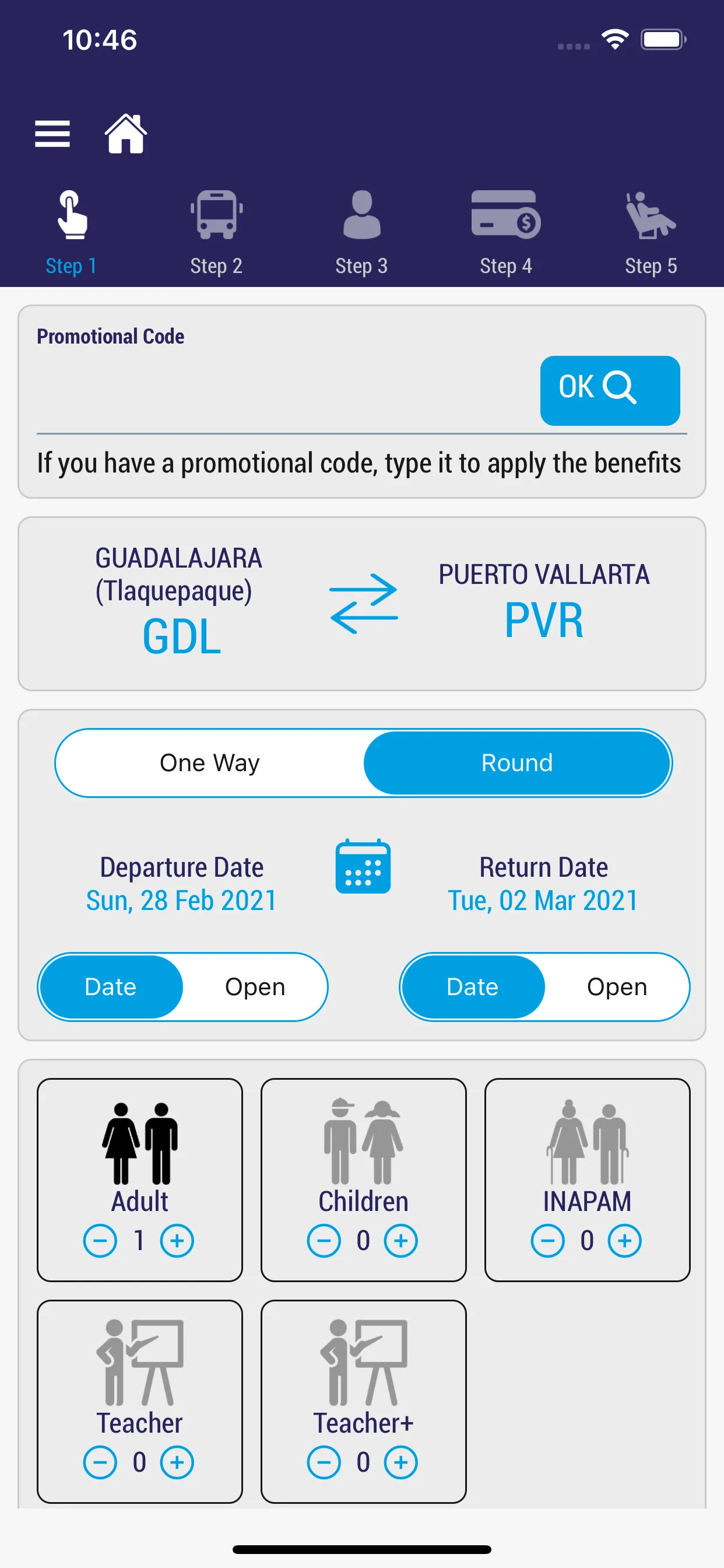Add one Children passenger
724x1568 pixels.
[x=401, y=1240]
